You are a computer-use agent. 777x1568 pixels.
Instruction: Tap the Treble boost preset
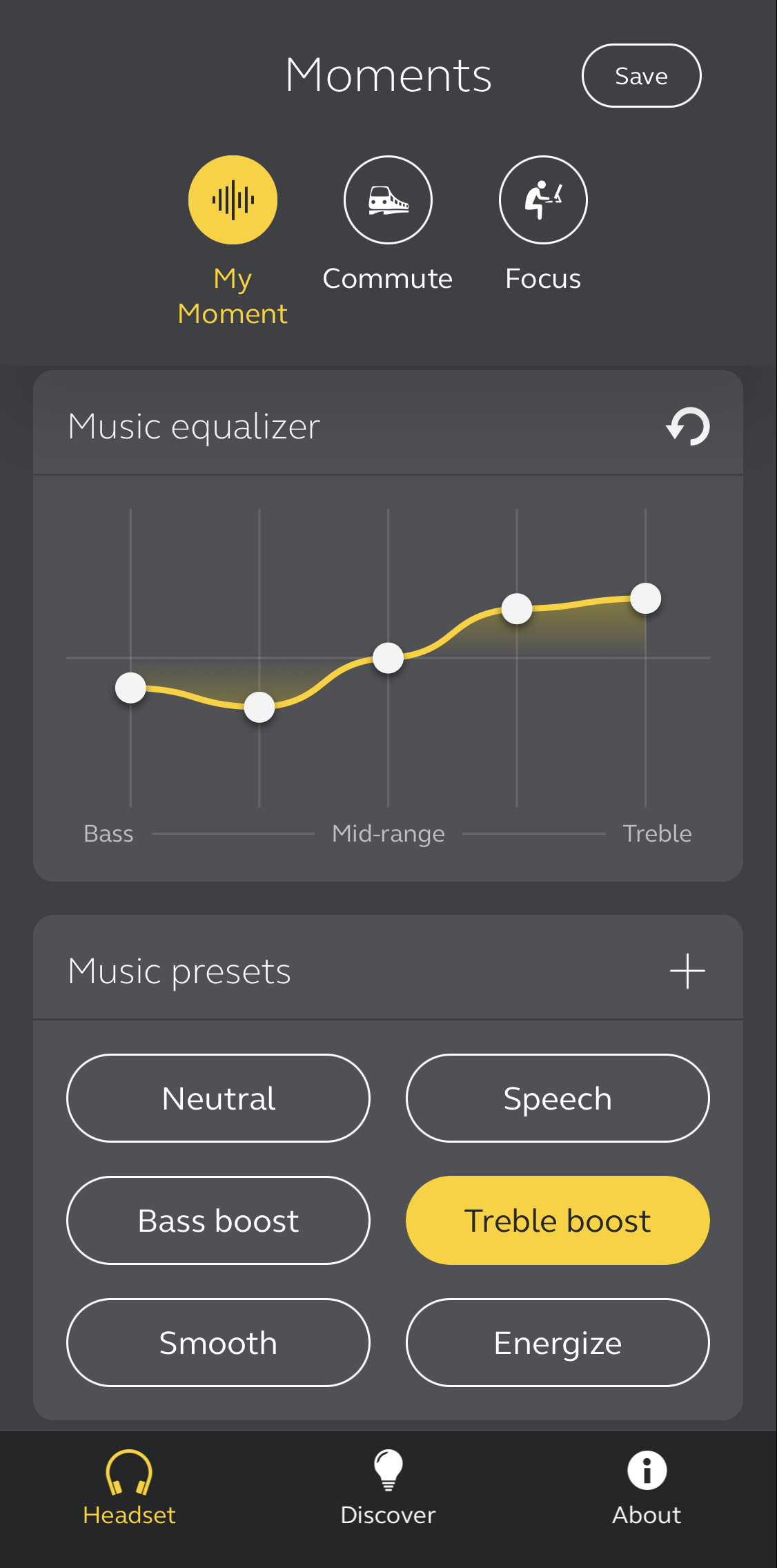(x=558, y=1220)
